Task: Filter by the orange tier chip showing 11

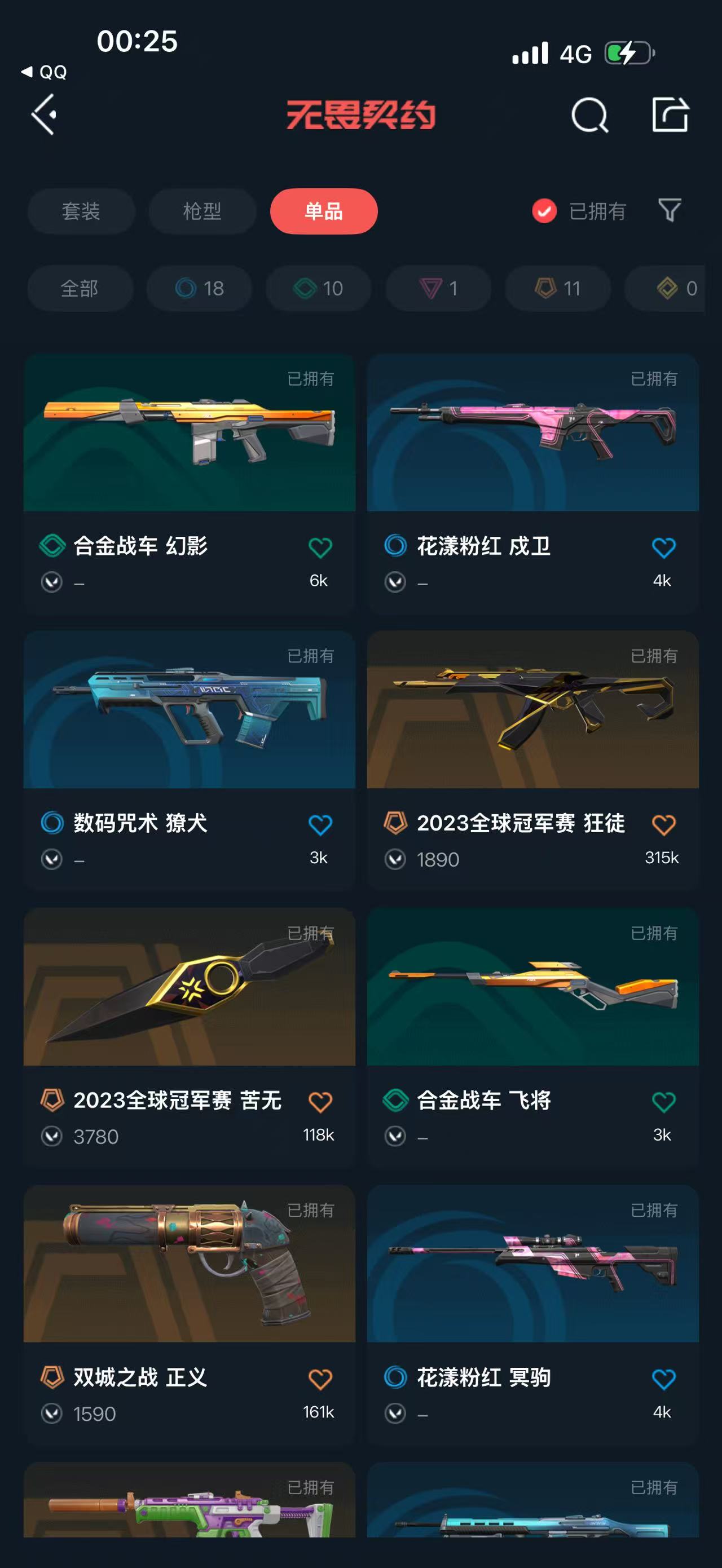Action: pos(558,289)
